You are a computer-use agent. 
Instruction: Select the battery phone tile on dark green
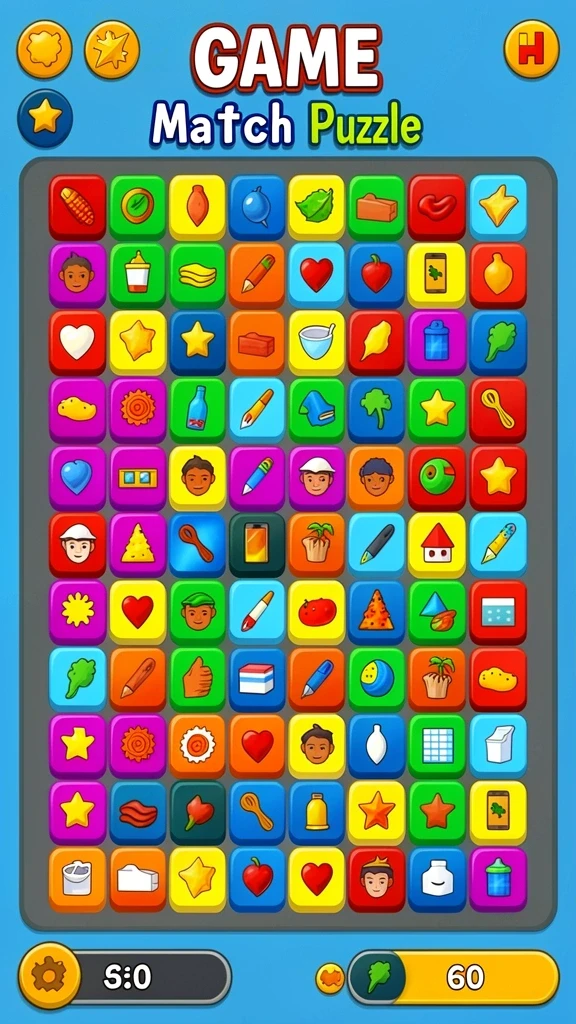click(257, 545)
